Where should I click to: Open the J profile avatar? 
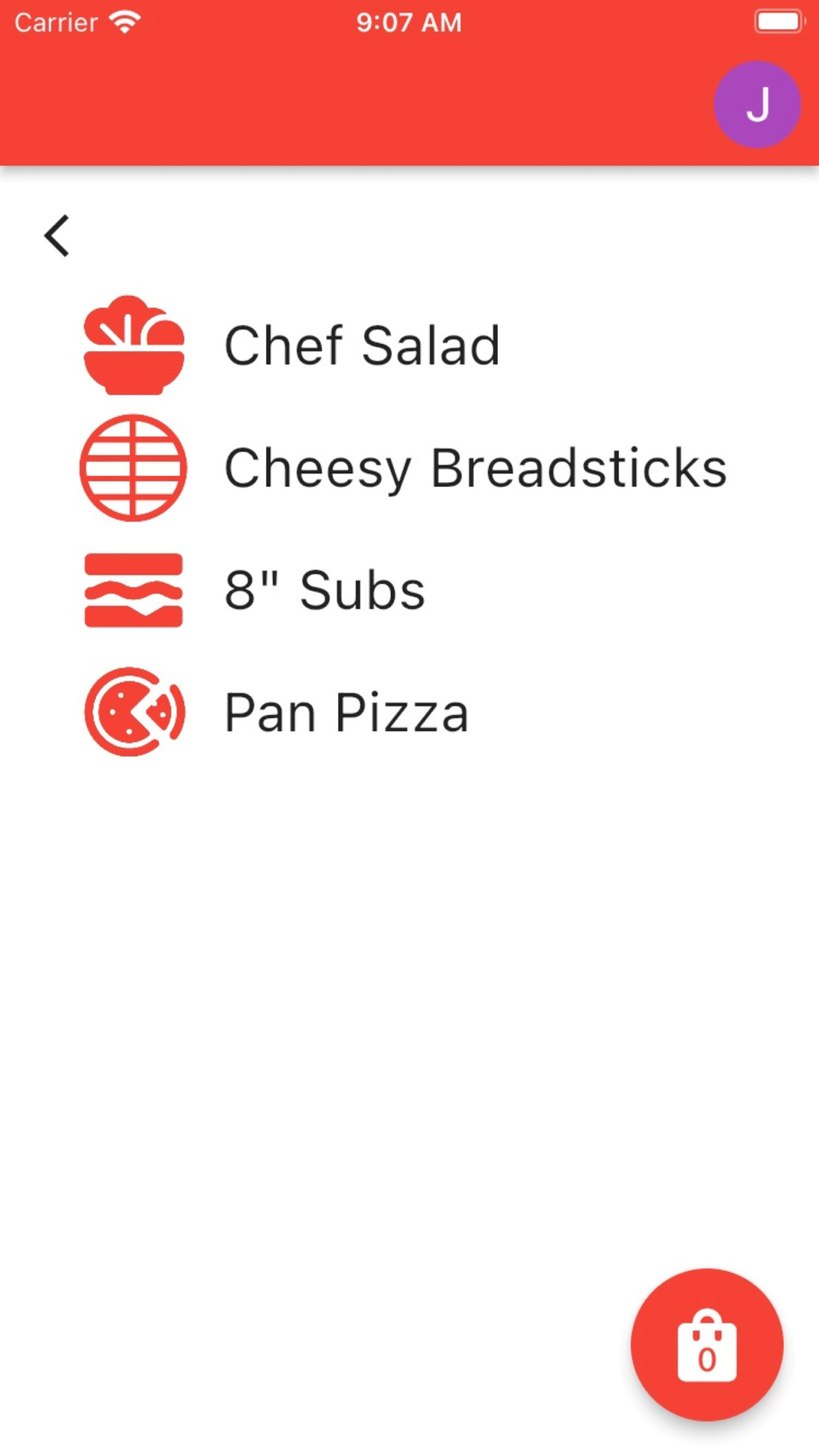(x=757, y=105)
